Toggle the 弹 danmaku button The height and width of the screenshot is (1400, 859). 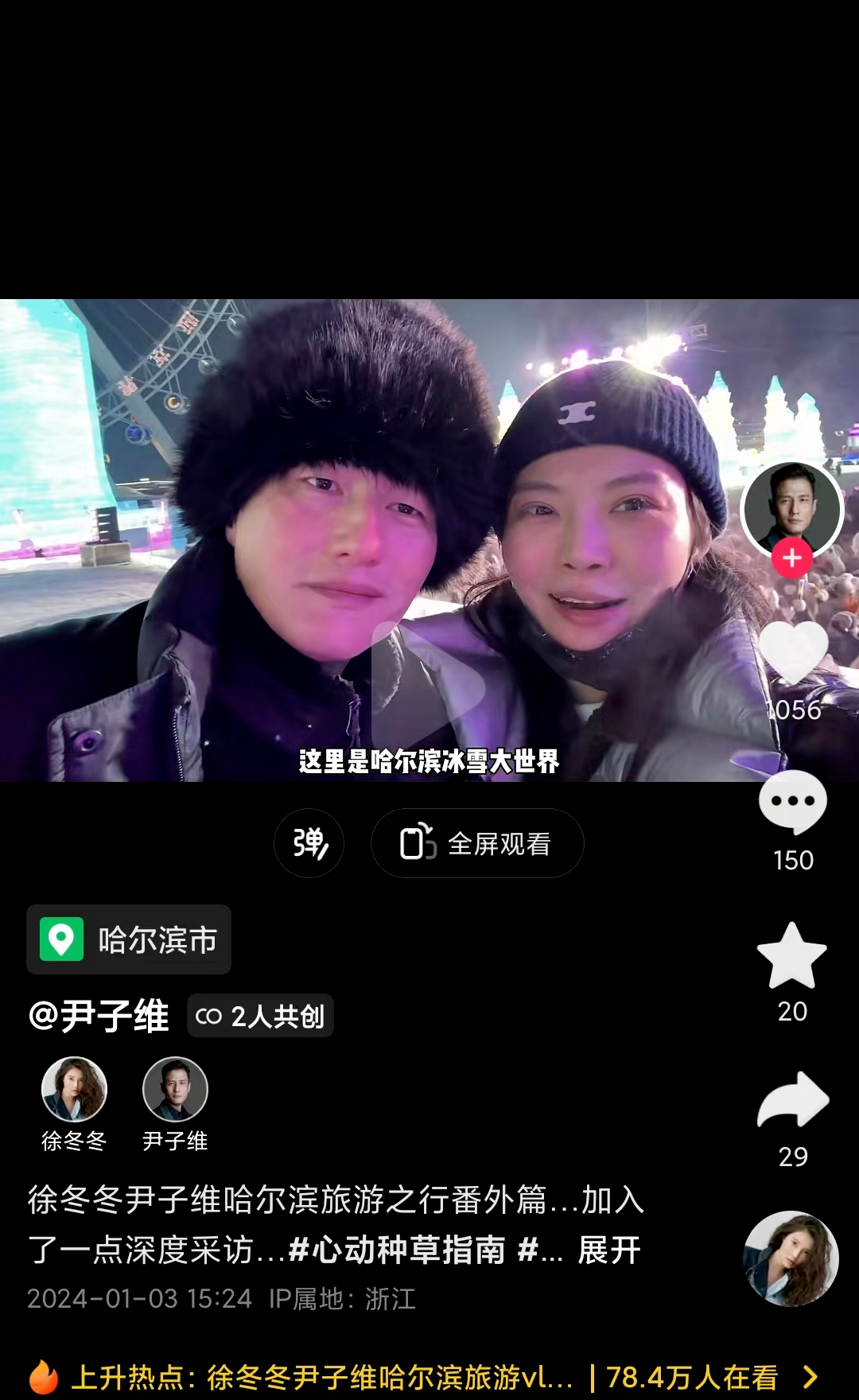tap(309, 843)
